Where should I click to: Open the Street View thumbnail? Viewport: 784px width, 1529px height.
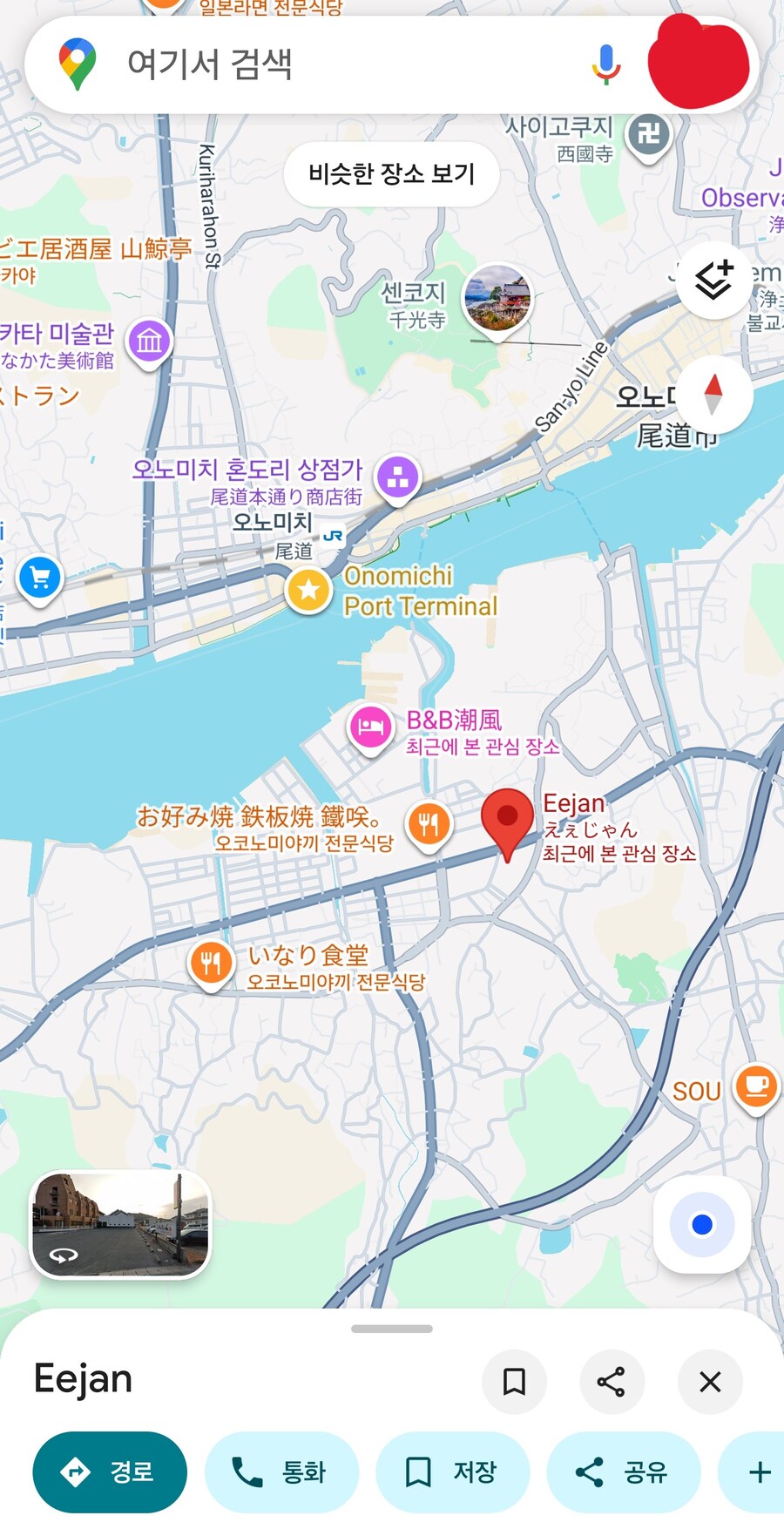pos(120,1224)
